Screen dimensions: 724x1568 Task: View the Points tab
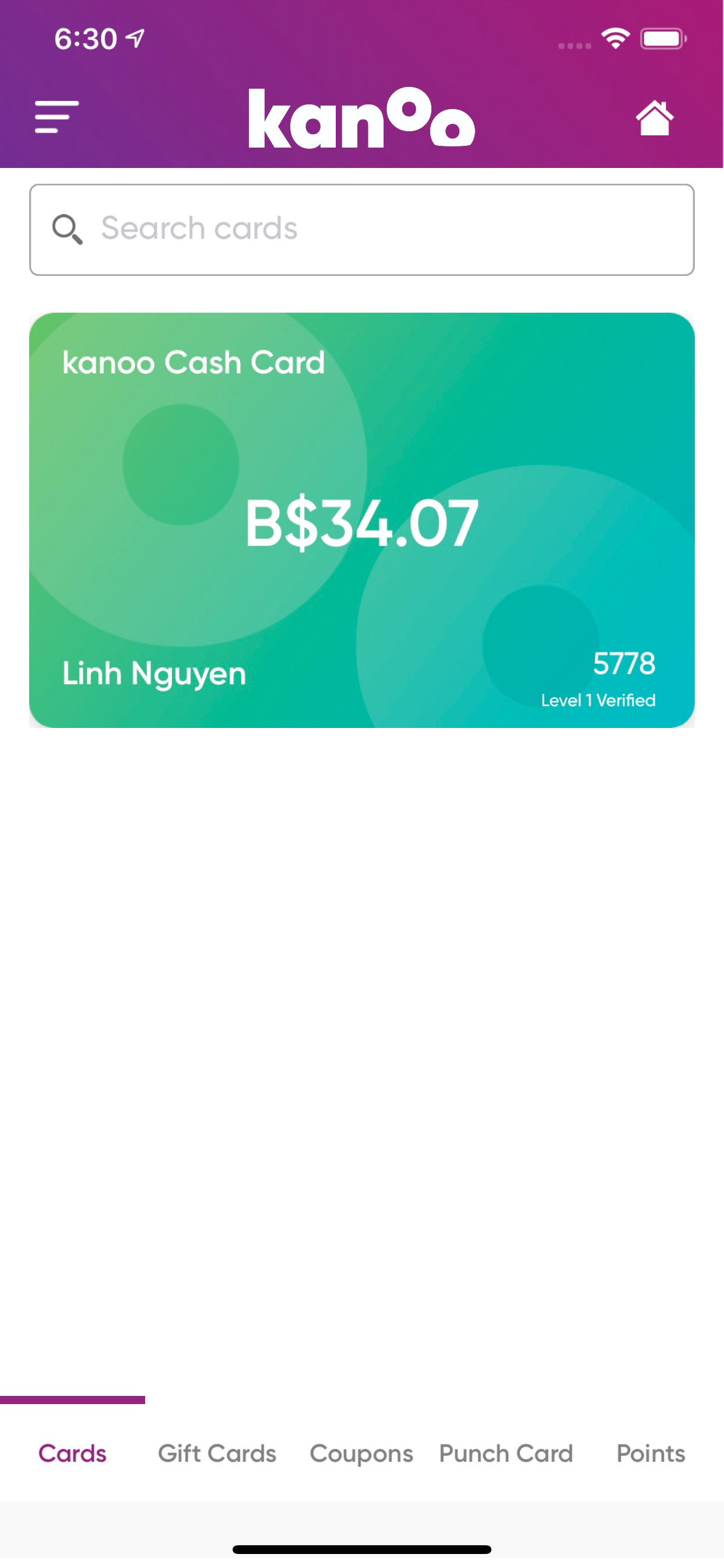point(649,1454)
